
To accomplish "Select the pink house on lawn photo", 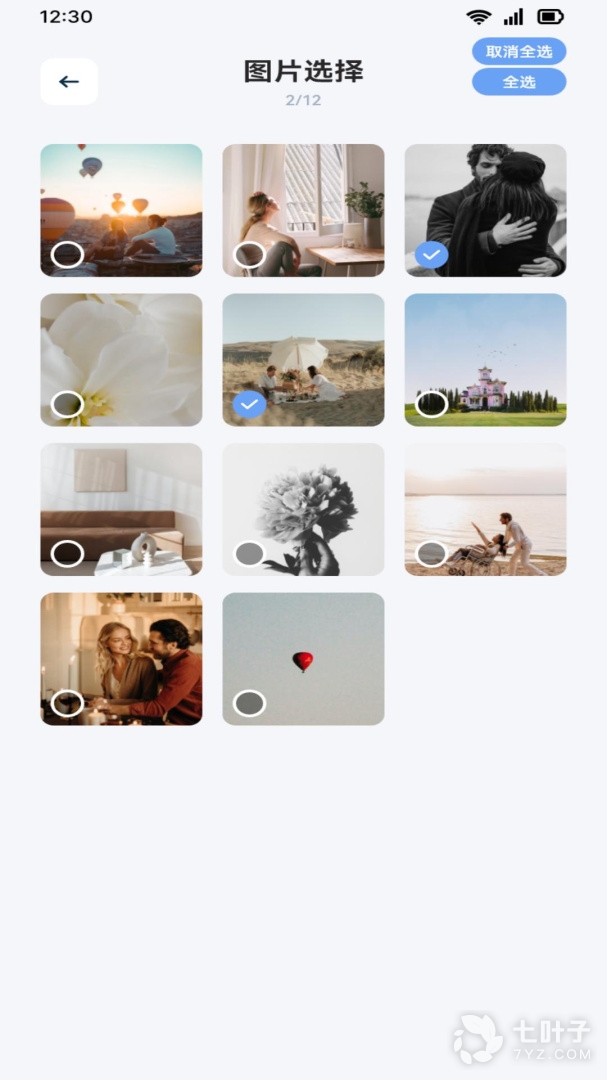I will 431,404.
